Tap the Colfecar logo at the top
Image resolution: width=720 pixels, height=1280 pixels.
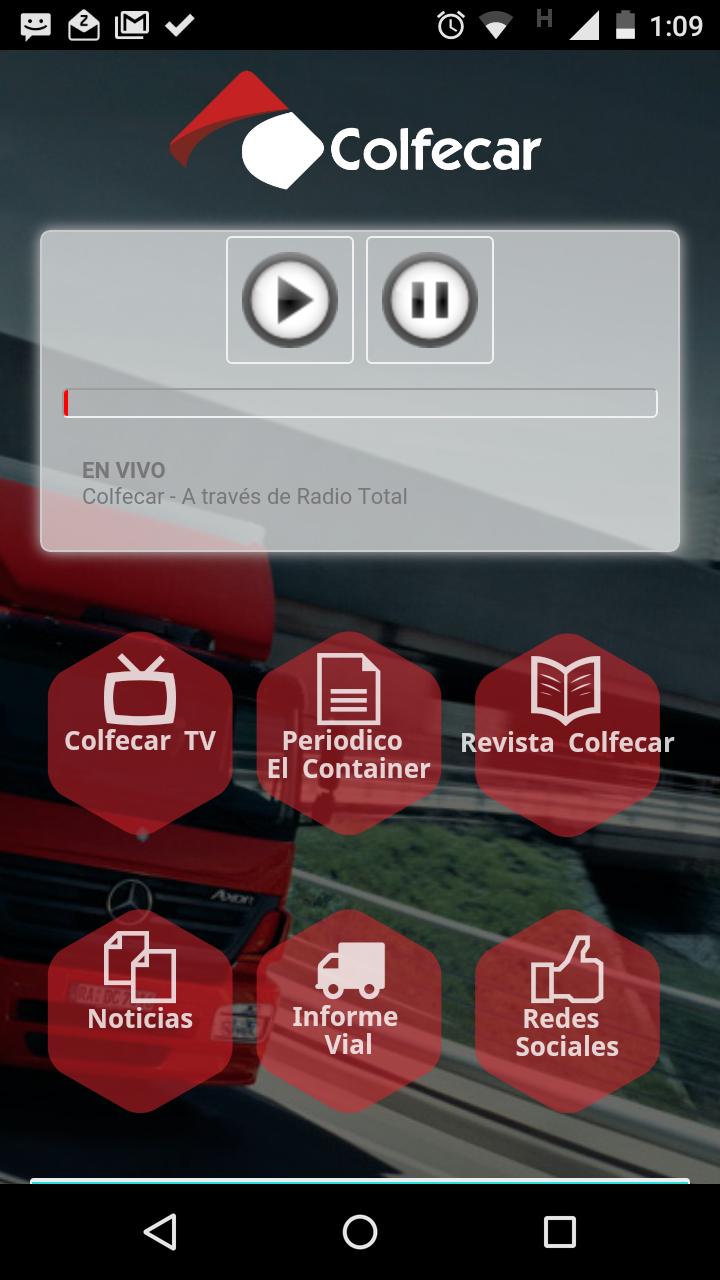360,135
